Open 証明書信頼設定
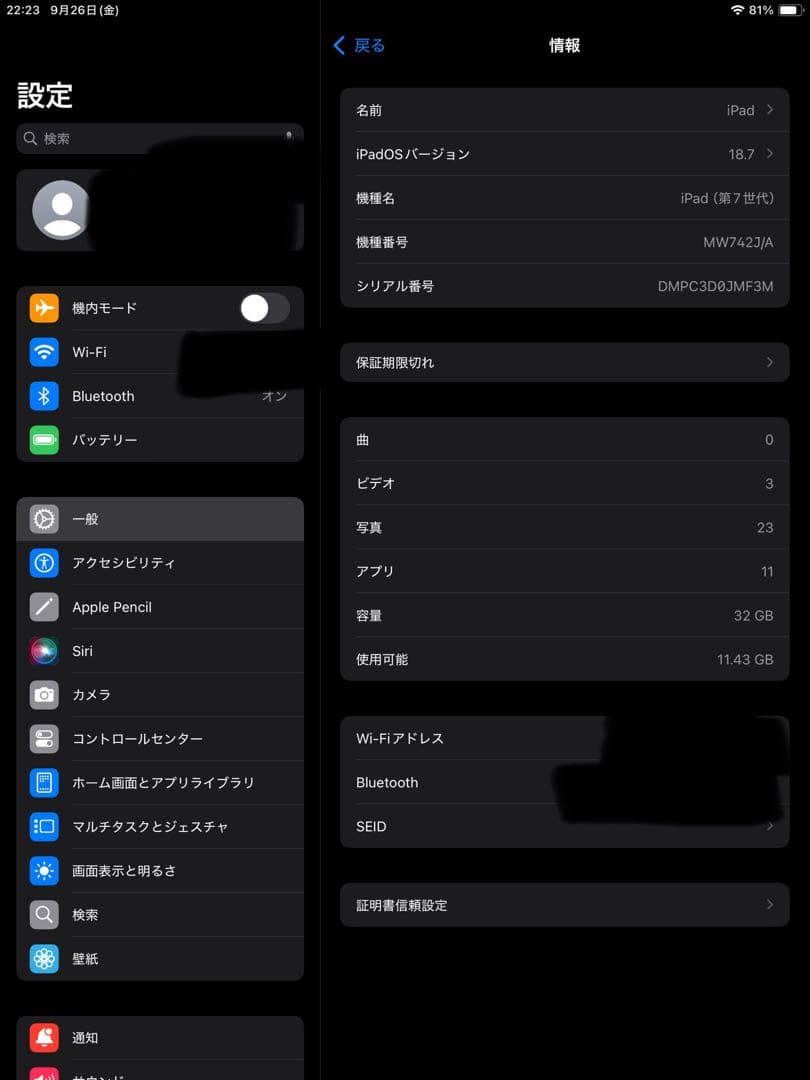This screenshot has height=1080, width=810. pyautogui.click(x=565, y=905)
